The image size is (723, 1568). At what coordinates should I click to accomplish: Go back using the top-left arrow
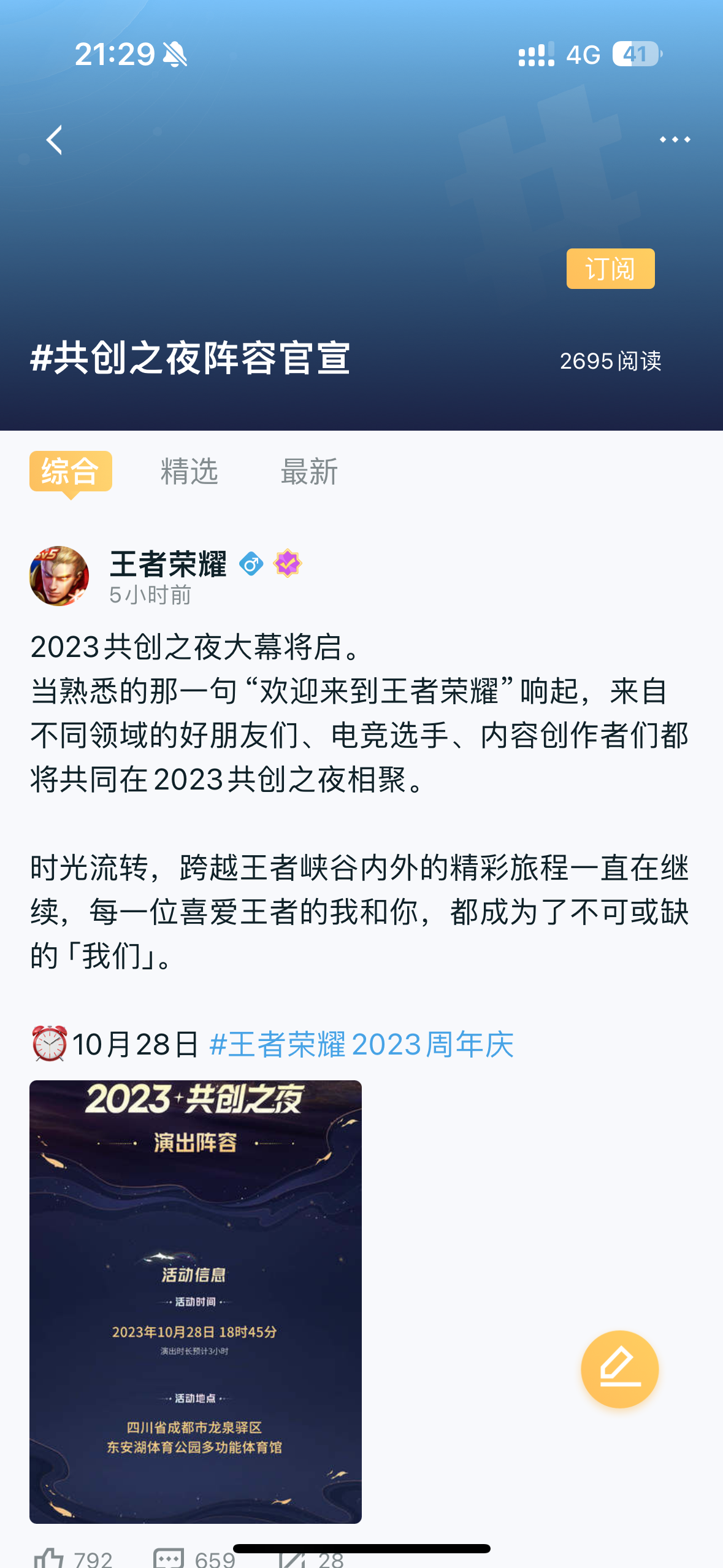[x=55, y=140]
